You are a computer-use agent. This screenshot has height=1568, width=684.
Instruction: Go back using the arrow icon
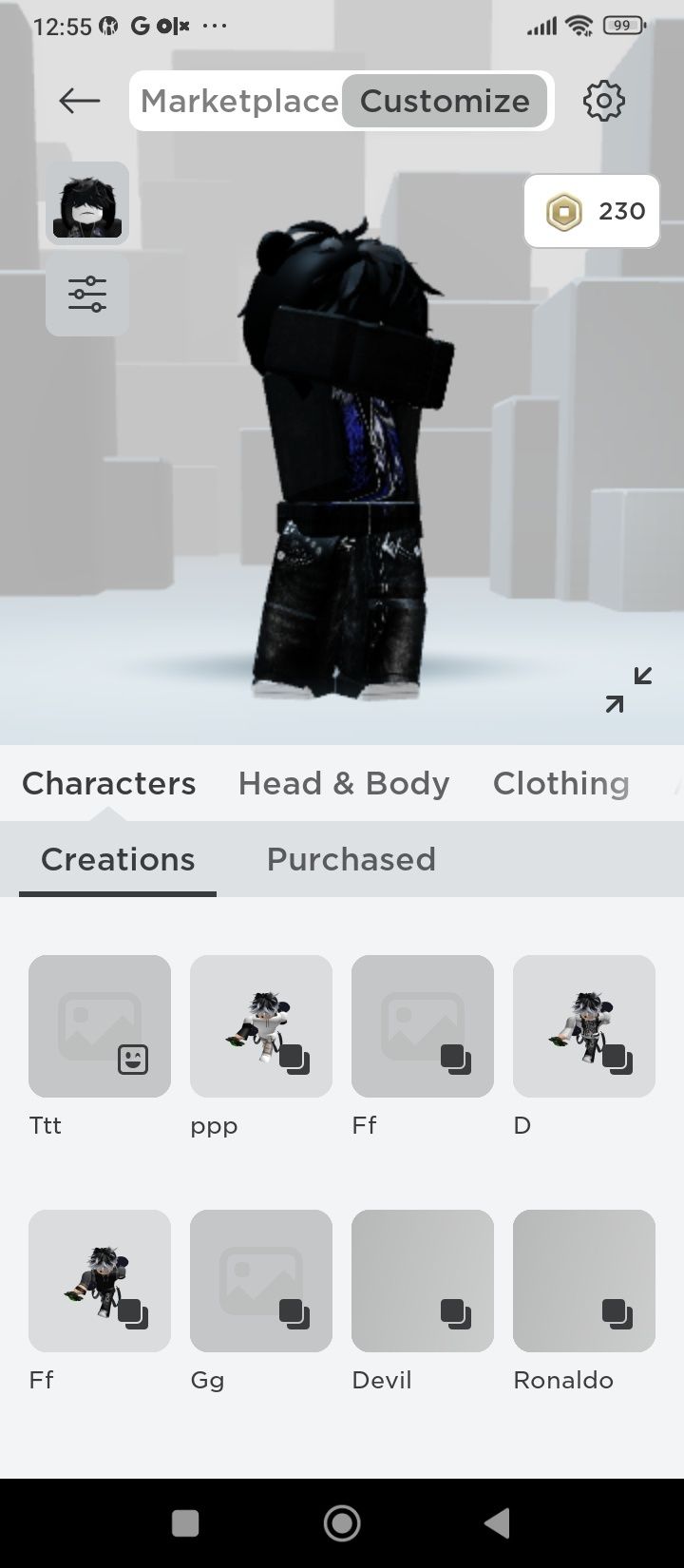coord(79,101)
